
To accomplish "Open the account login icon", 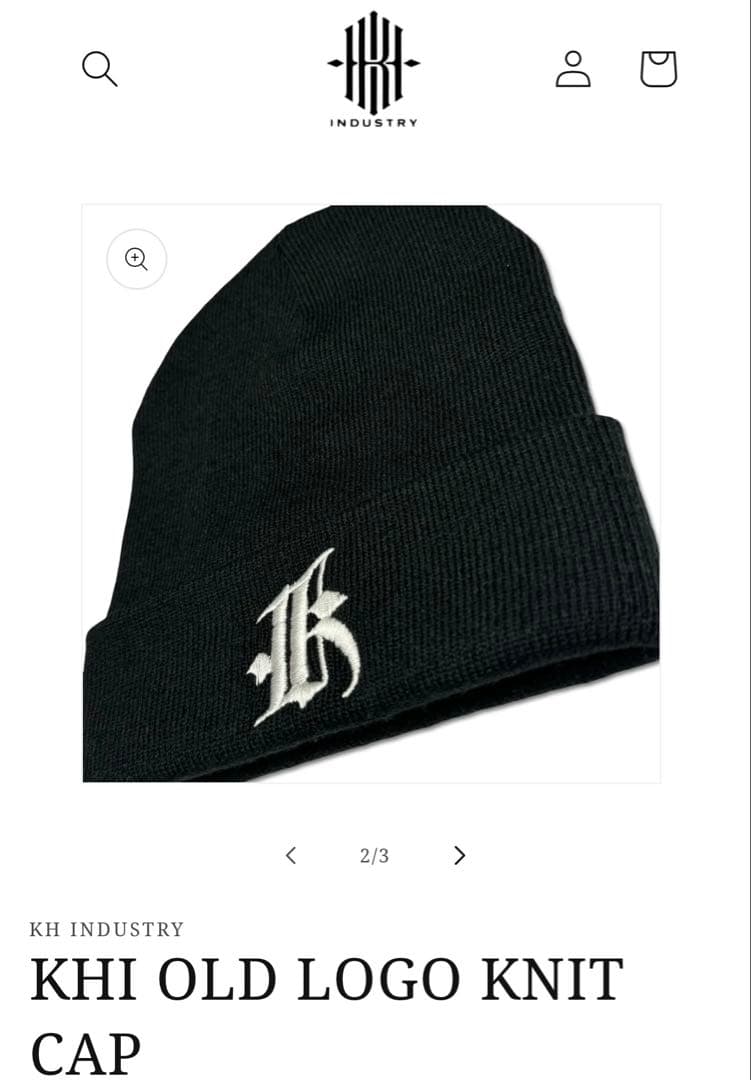I will (x=573, y=69).
